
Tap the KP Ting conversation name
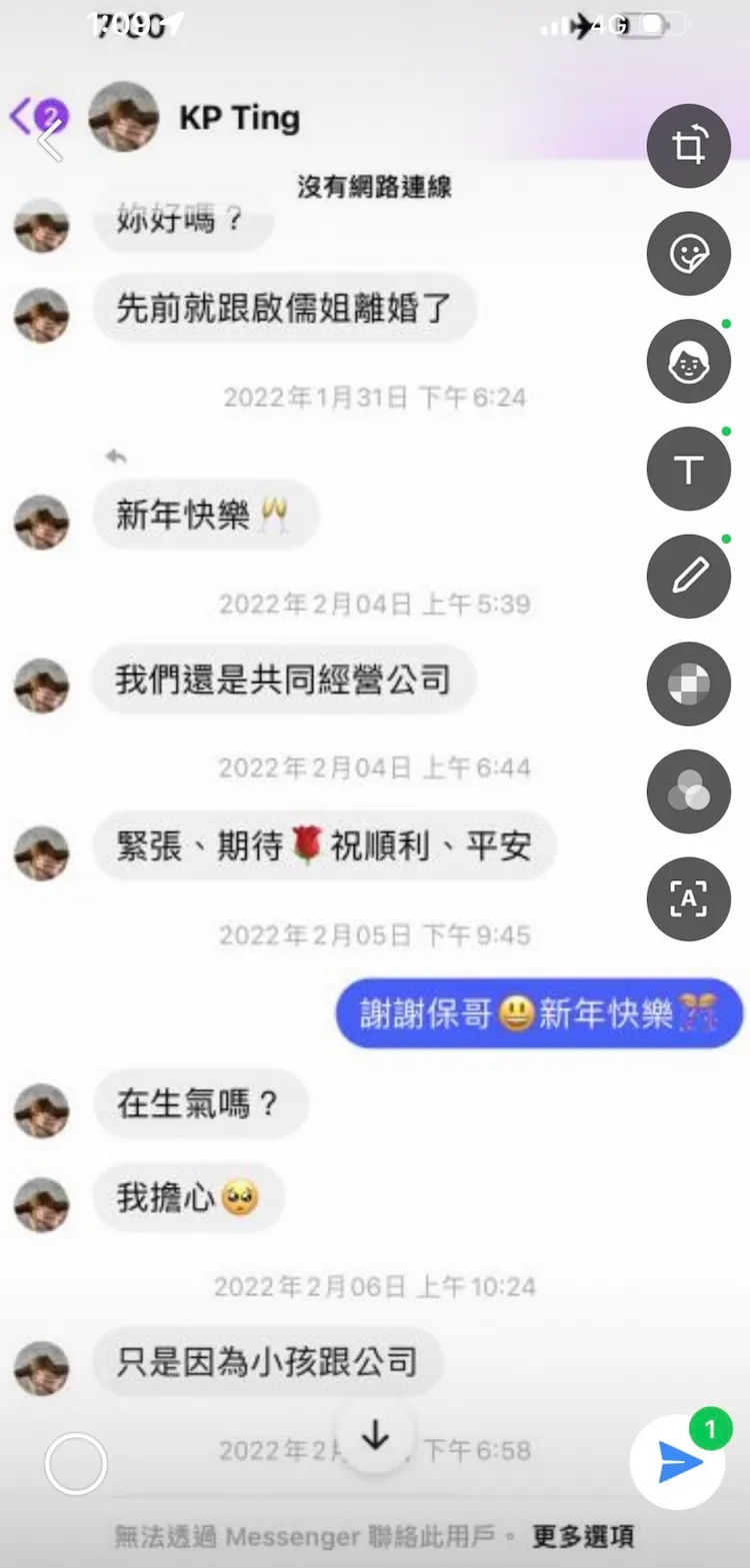point(240,117)
